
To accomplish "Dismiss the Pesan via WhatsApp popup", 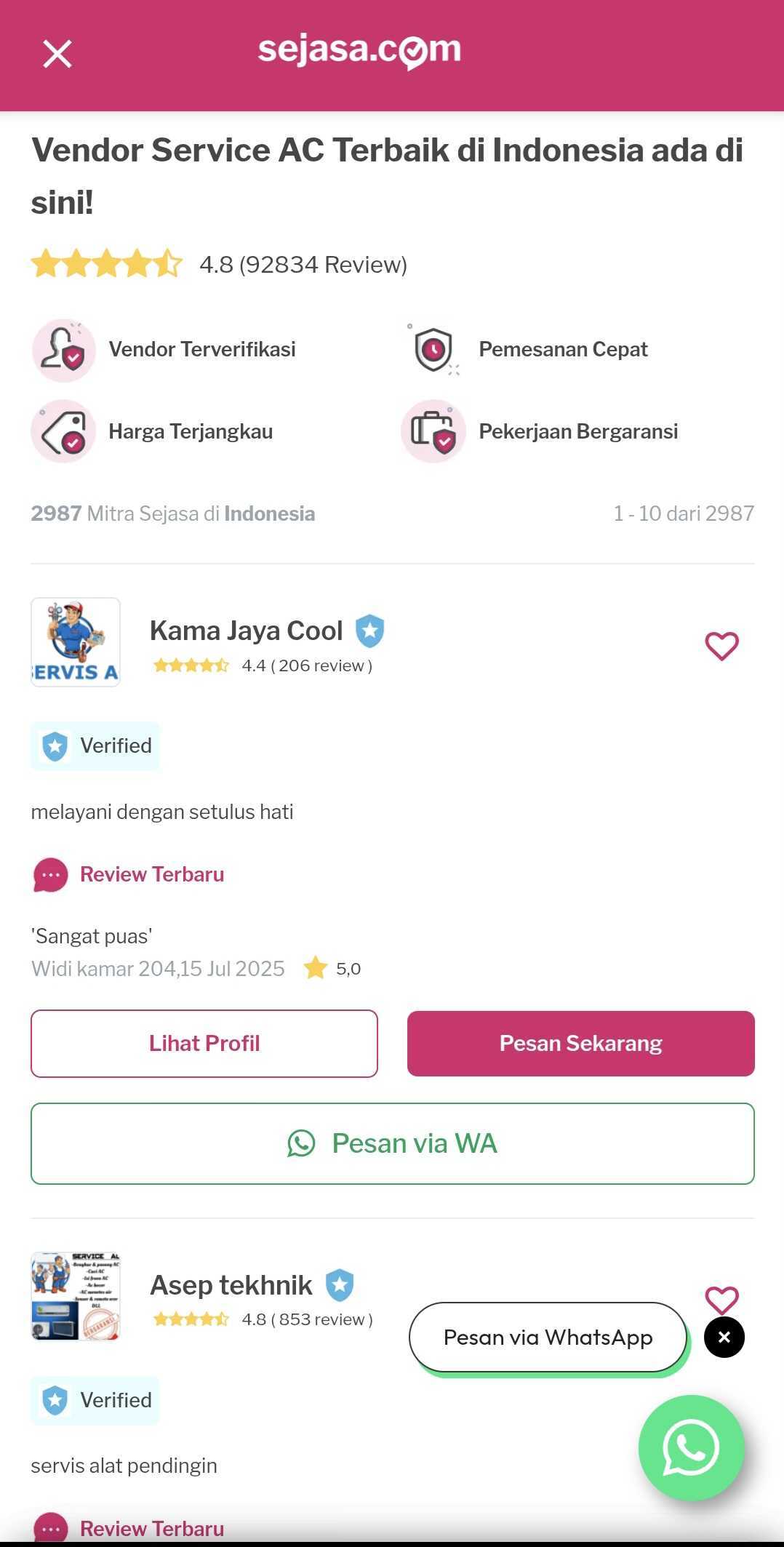I will coord(724,1337).
